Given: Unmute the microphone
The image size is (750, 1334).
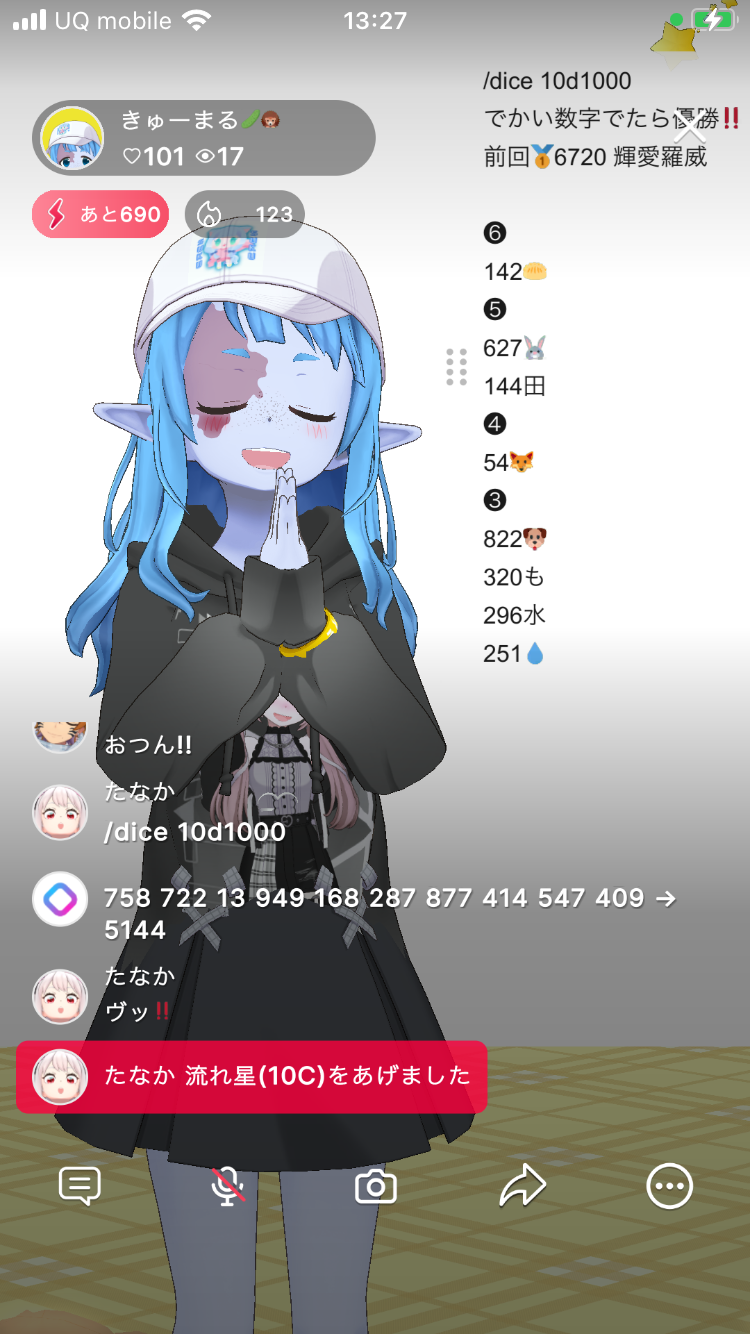Looking at the screenshot, I should coord(228,1187).
